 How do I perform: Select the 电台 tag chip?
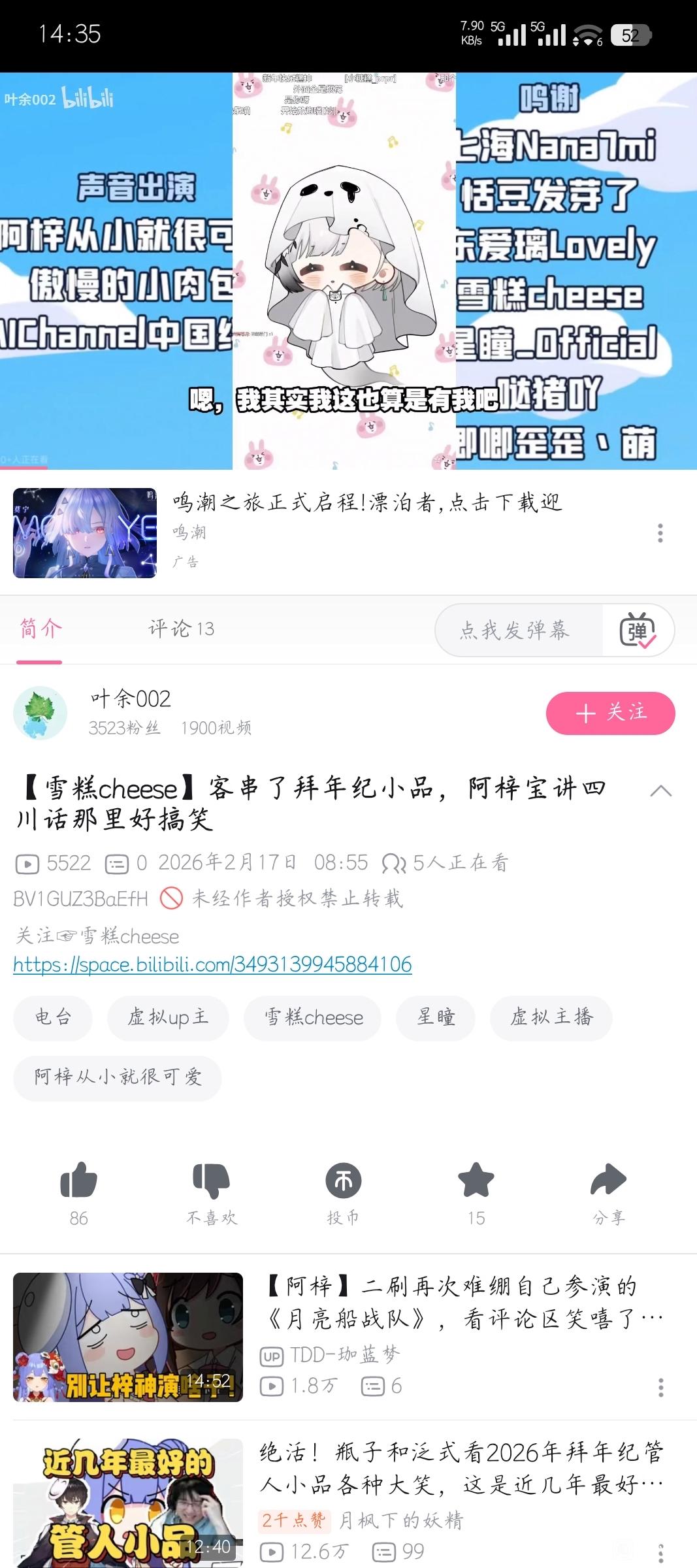[53, 1017]
